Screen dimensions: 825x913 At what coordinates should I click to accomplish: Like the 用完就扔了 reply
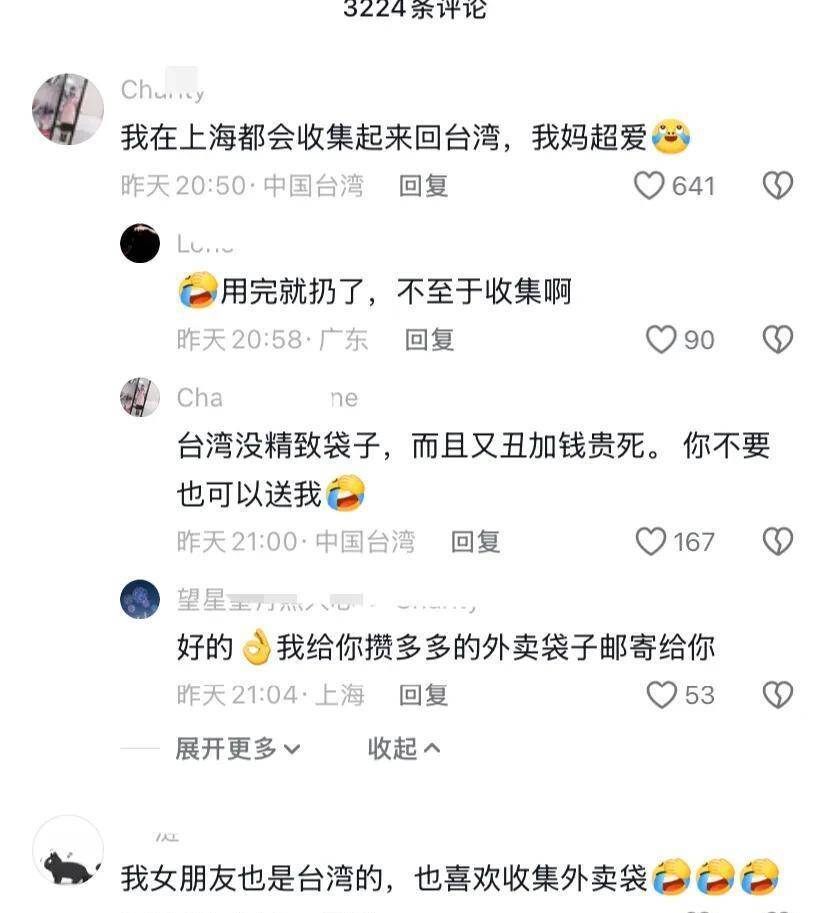coord(661,340)
